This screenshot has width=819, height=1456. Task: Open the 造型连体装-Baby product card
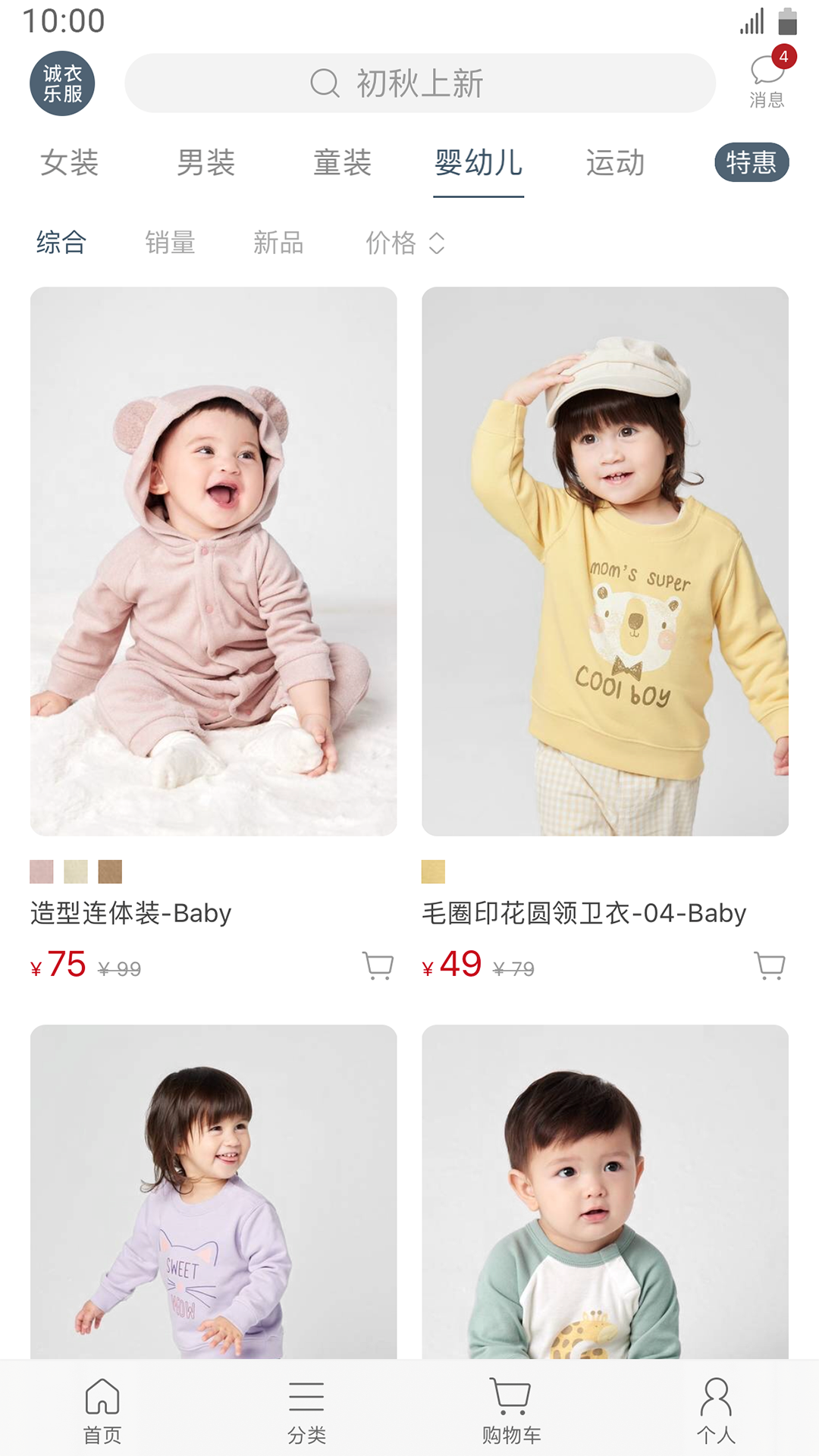(x=213, y=561)
